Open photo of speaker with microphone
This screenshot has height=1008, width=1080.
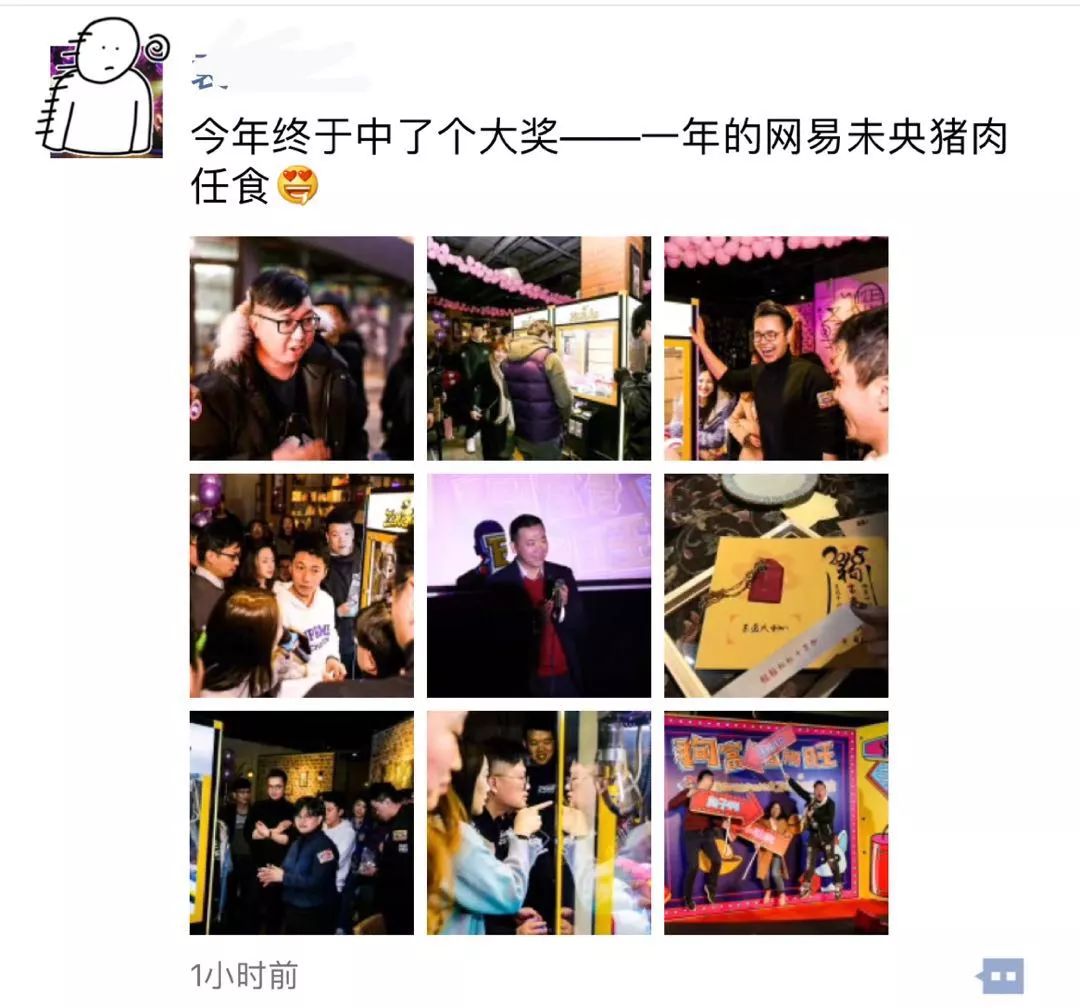(x=538, y=585)
